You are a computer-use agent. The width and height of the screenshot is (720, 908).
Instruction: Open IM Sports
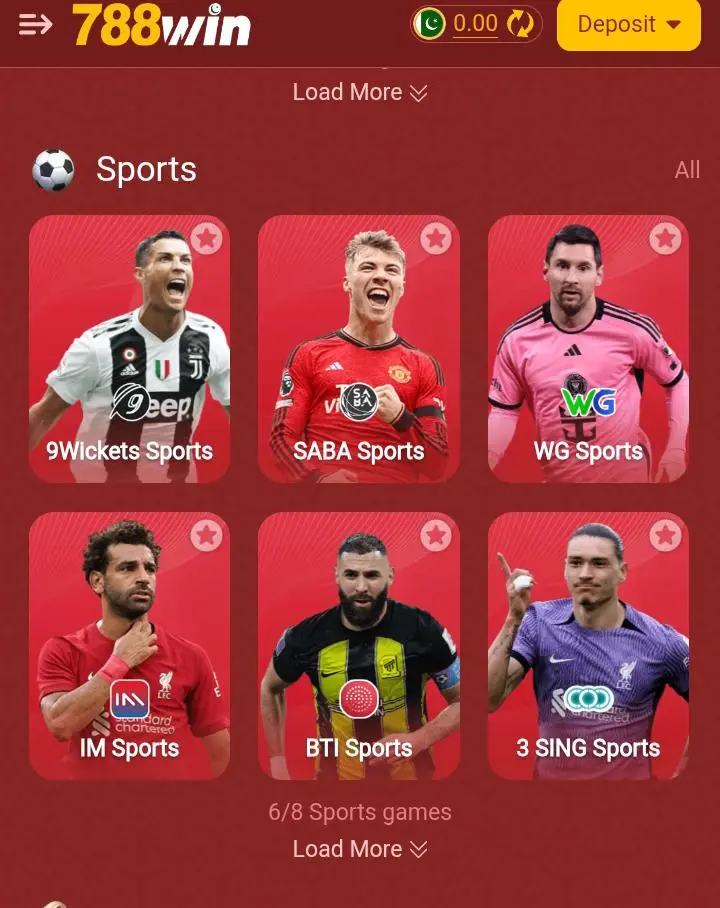129,647
